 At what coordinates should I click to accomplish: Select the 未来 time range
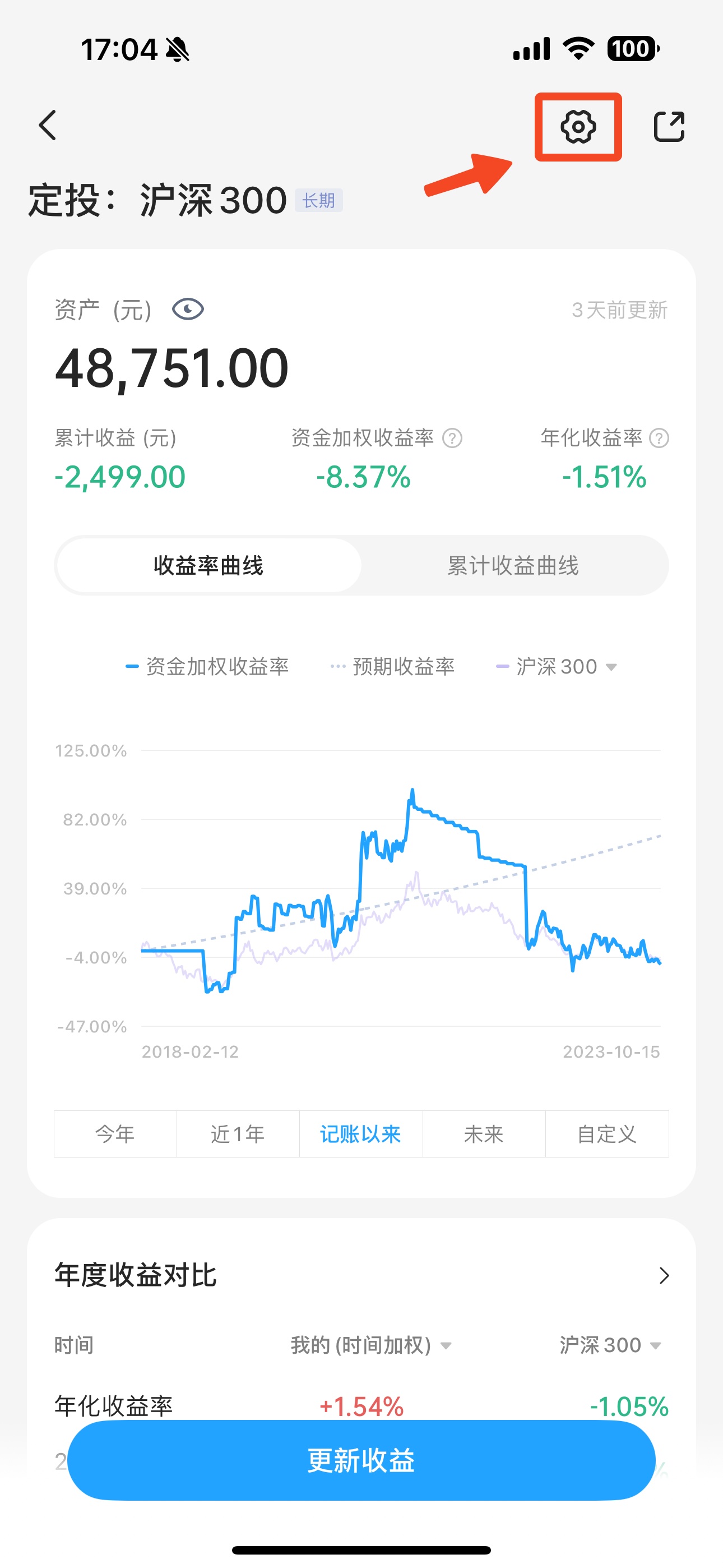pos(484,1134)
